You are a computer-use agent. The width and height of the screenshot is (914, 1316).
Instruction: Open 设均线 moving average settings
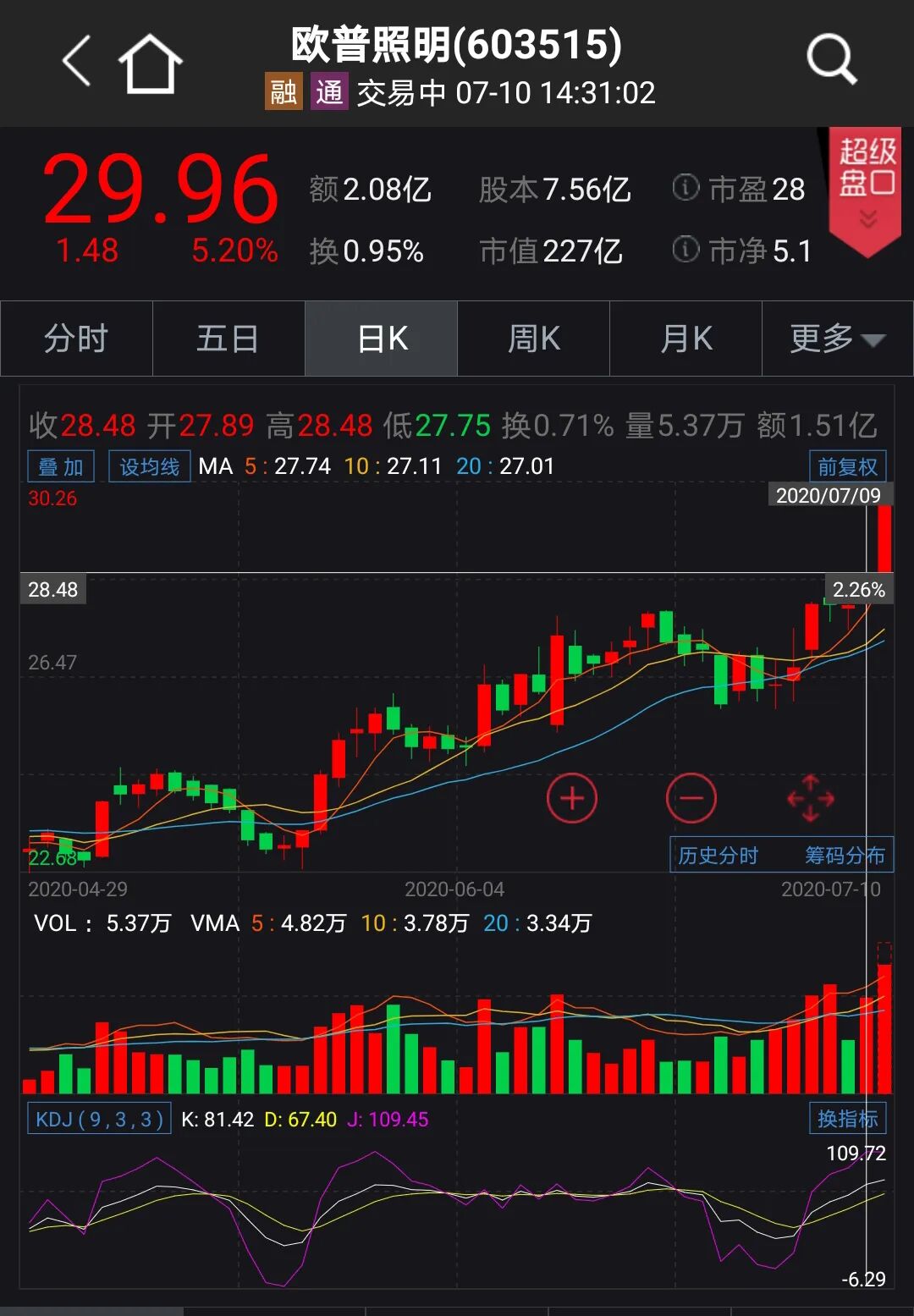[149, 466]
